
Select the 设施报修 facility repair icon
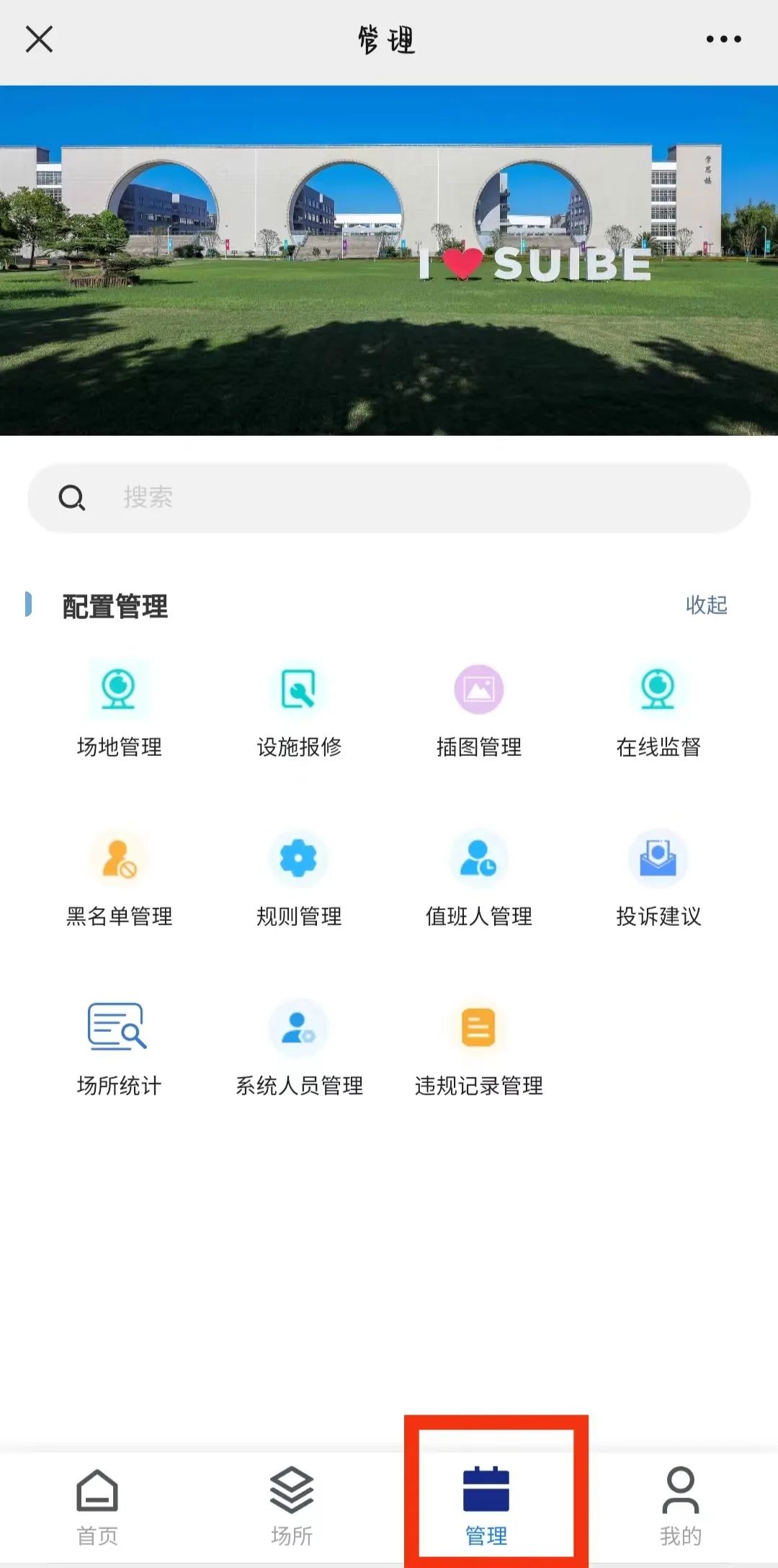(299, 689)
